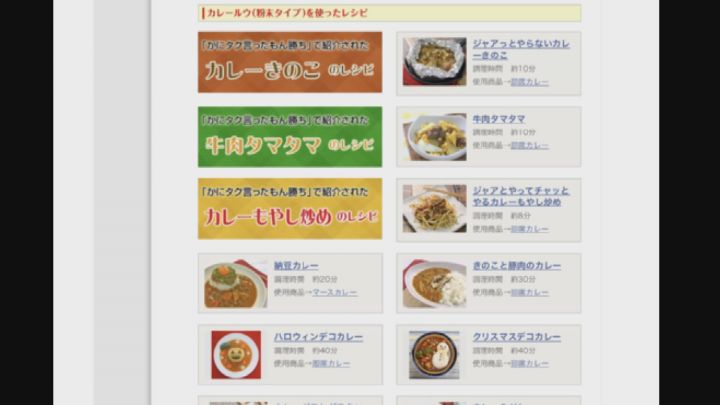The image size is (720, 405).
Task: Open the ハロウィンデコカレー recipe link
Action: 318,337
